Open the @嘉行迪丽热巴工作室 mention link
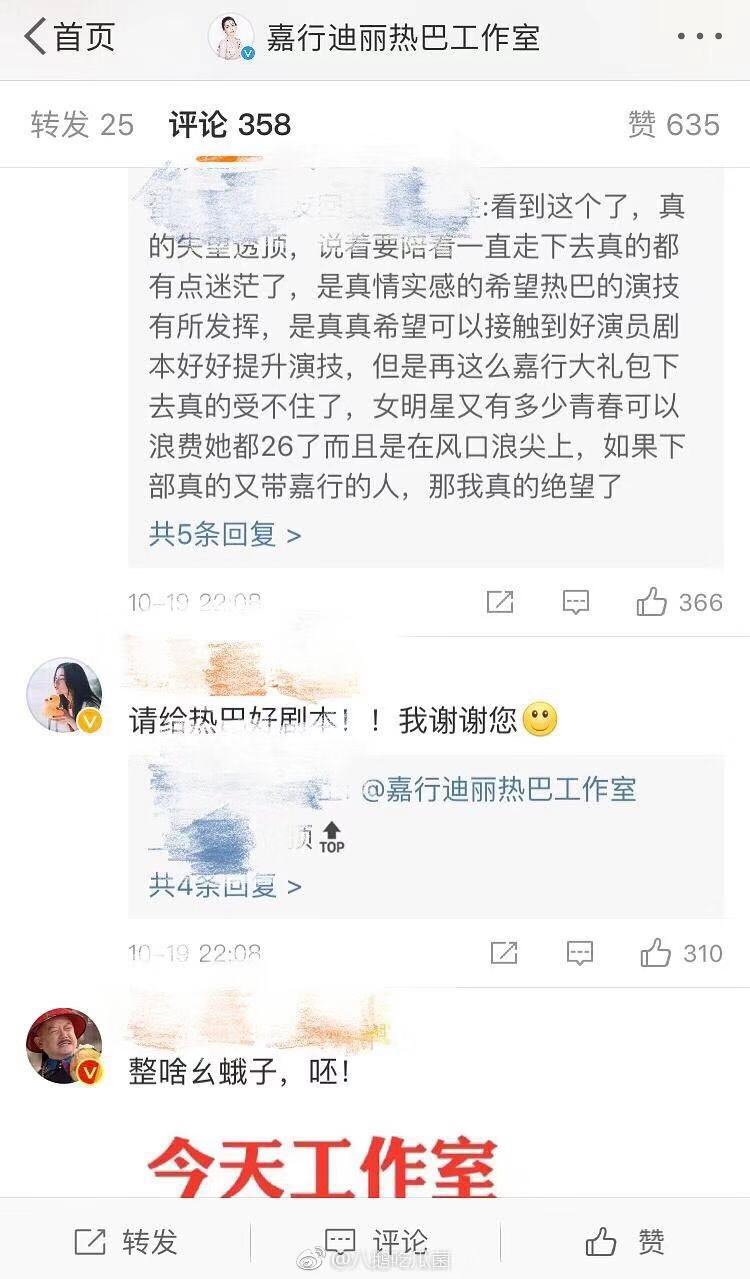Image resolution: width=750 pixels, height=1279 pixels. tap(497, 789)
